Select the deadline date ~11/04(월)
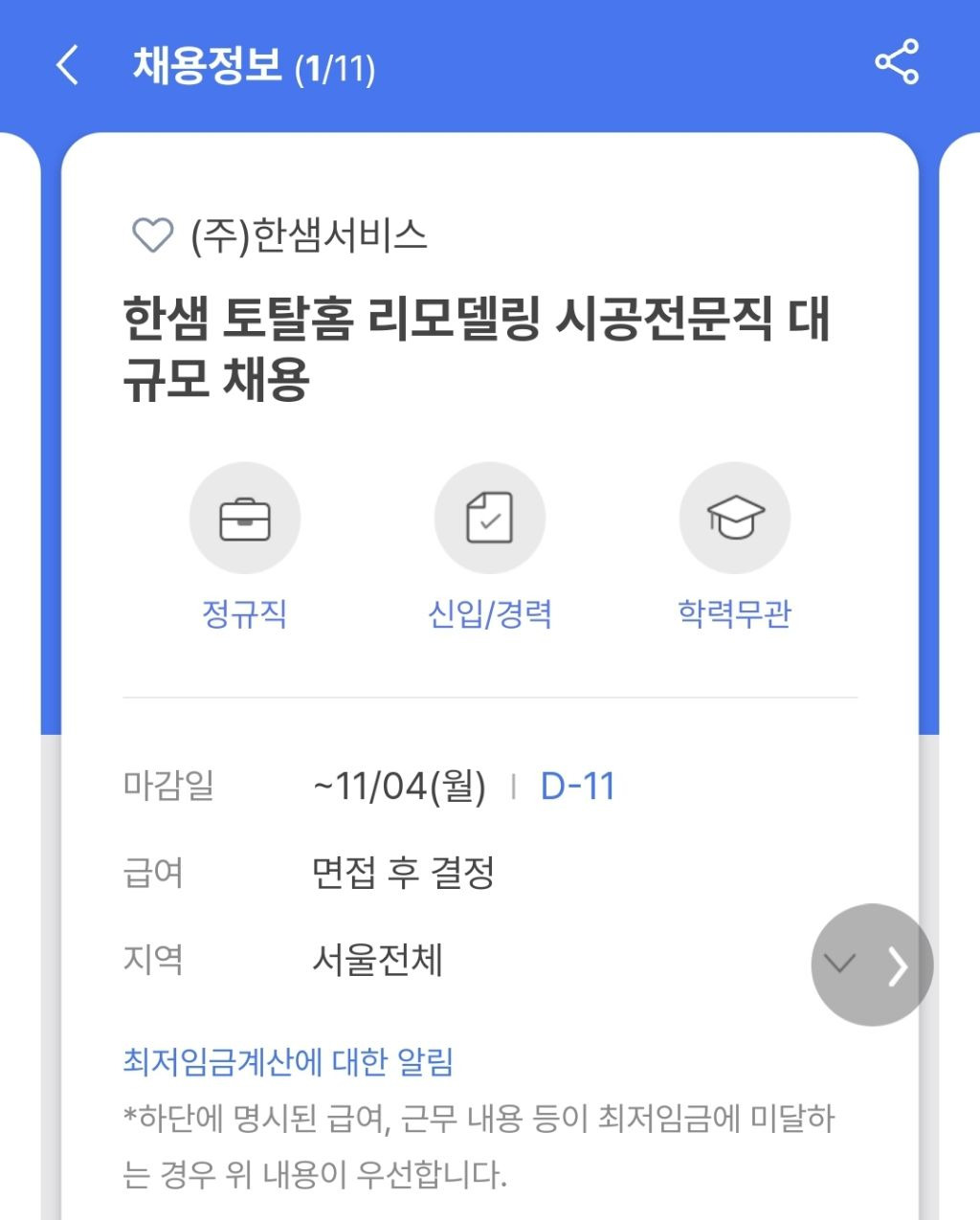Screen dimensions: 980x1220 (x=402, y=787)
